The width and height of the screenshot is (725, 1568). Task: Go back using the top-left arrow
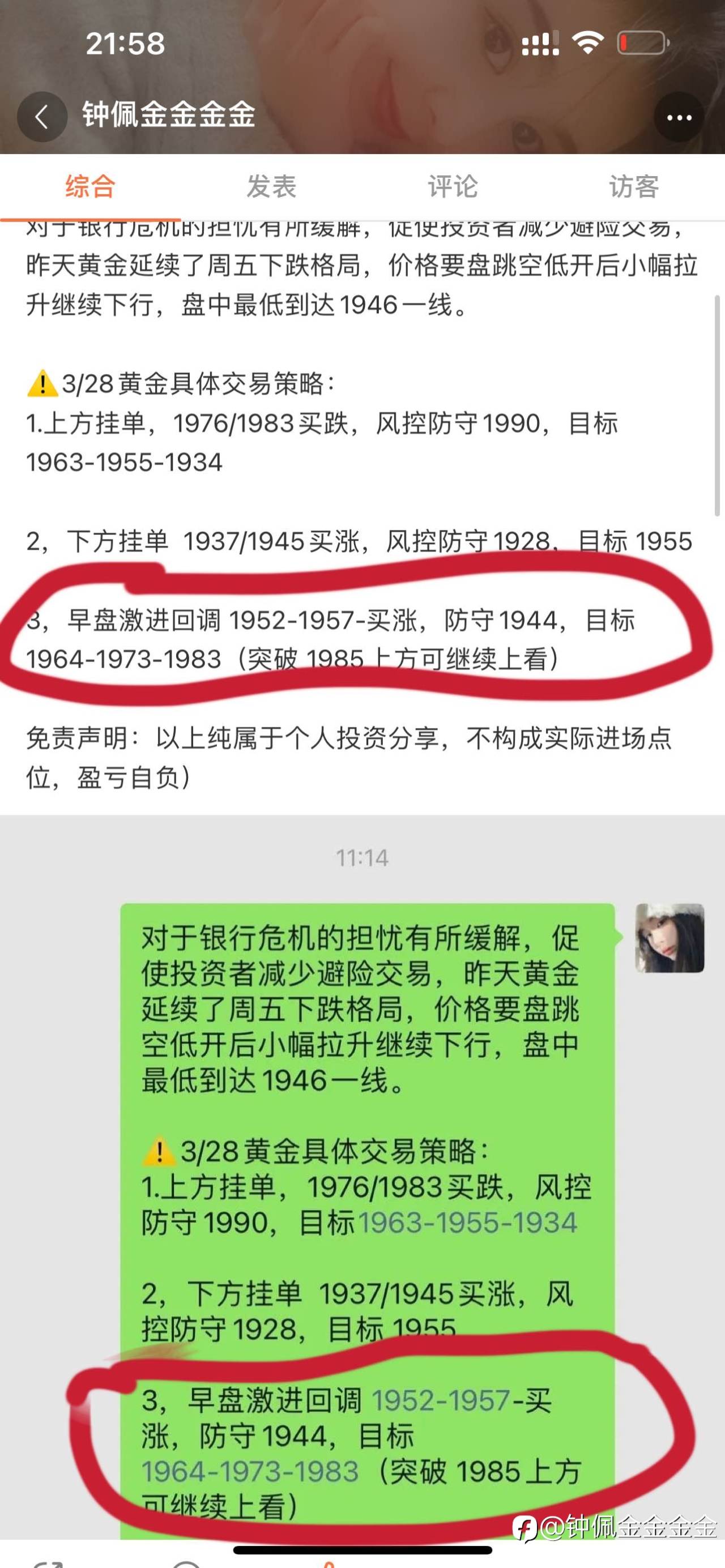coord(42,117)
